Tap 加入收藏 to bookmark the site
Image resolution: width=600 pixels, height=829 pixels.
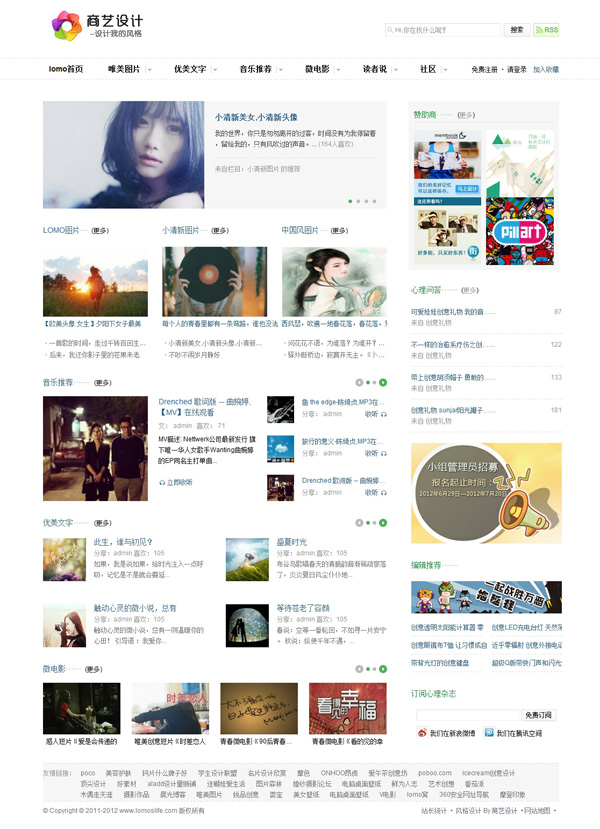[546, 70]
